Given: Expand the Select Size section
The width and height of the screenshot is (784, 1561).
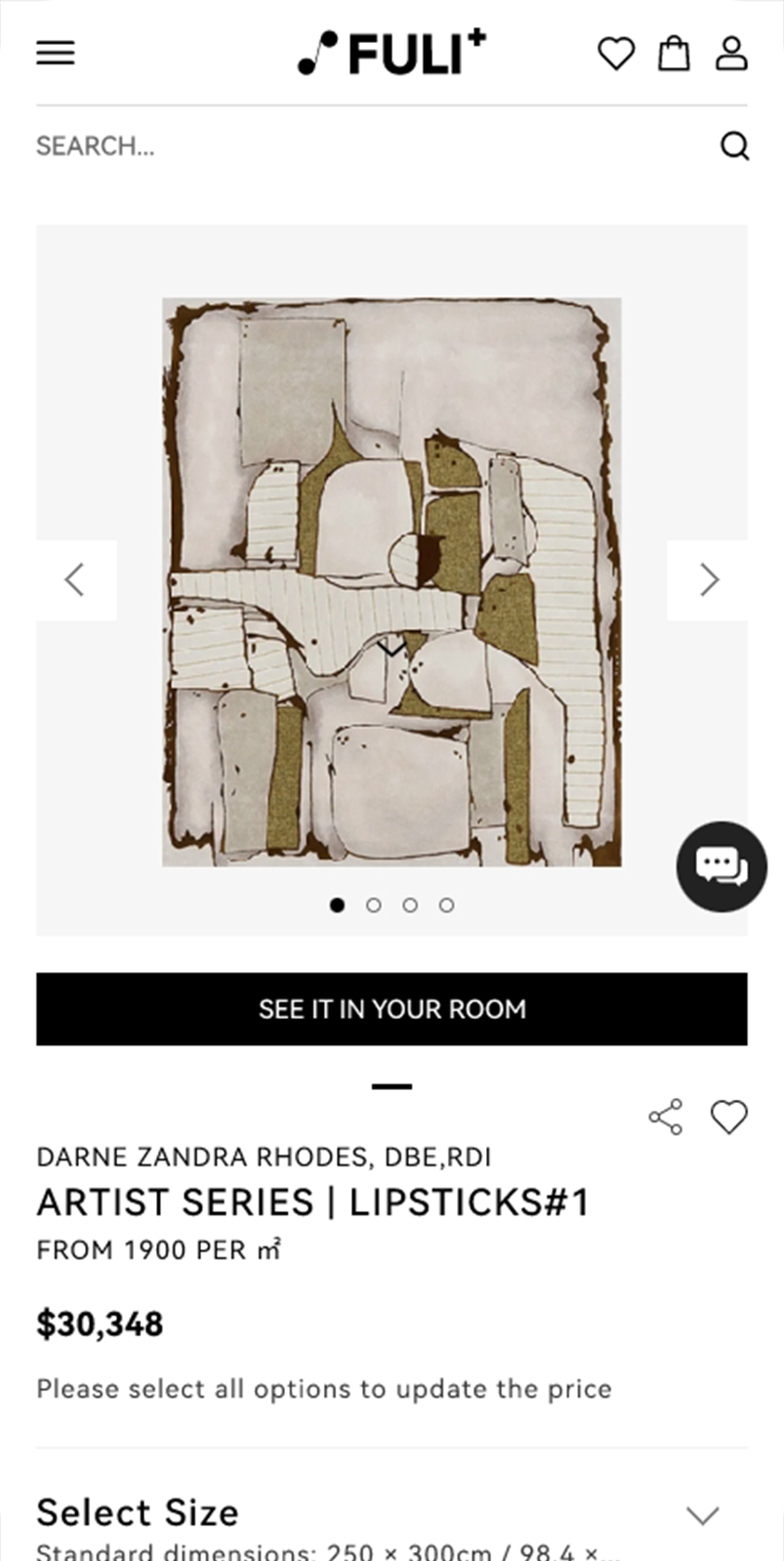Looking at the screenshot, I should click(x=702, y=1515).
